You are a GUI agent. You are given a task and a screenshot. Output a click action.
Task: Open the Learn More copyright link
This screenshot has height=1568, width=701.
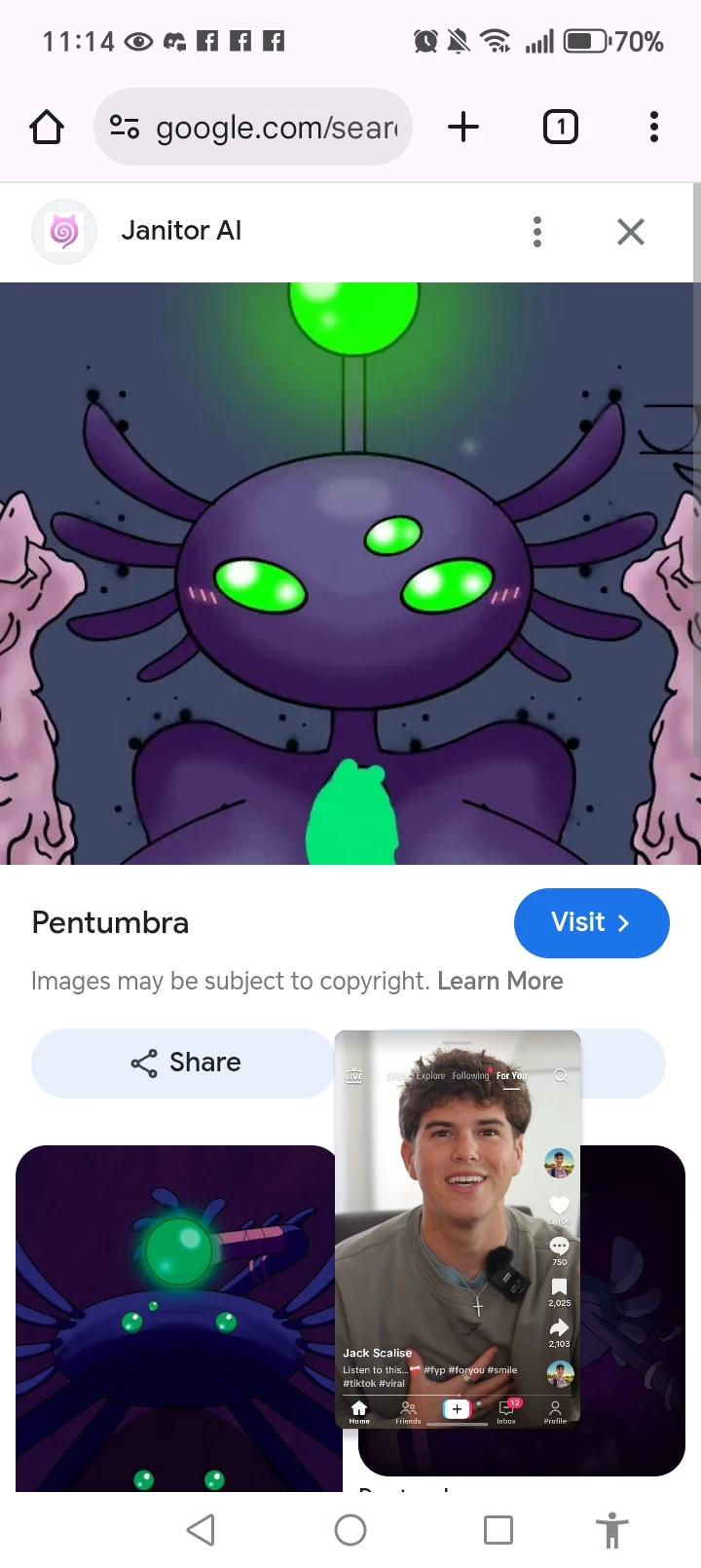pos(499,981)
